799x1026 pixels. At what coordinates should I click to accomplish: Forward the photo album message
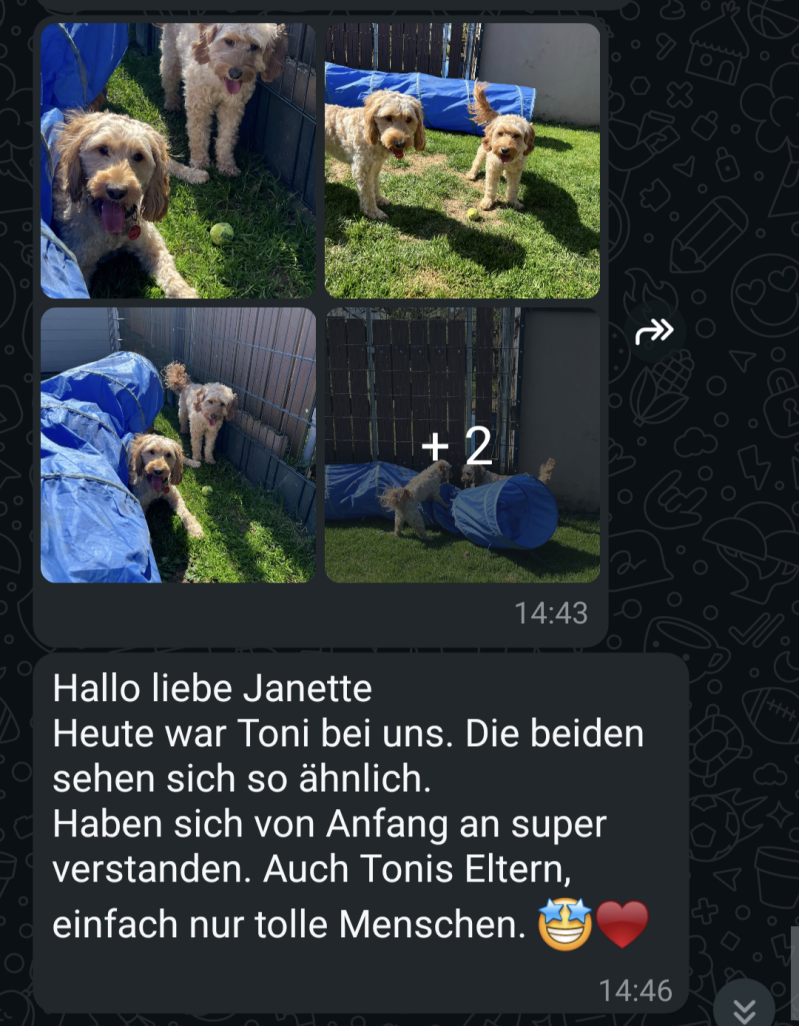point(655,333)
